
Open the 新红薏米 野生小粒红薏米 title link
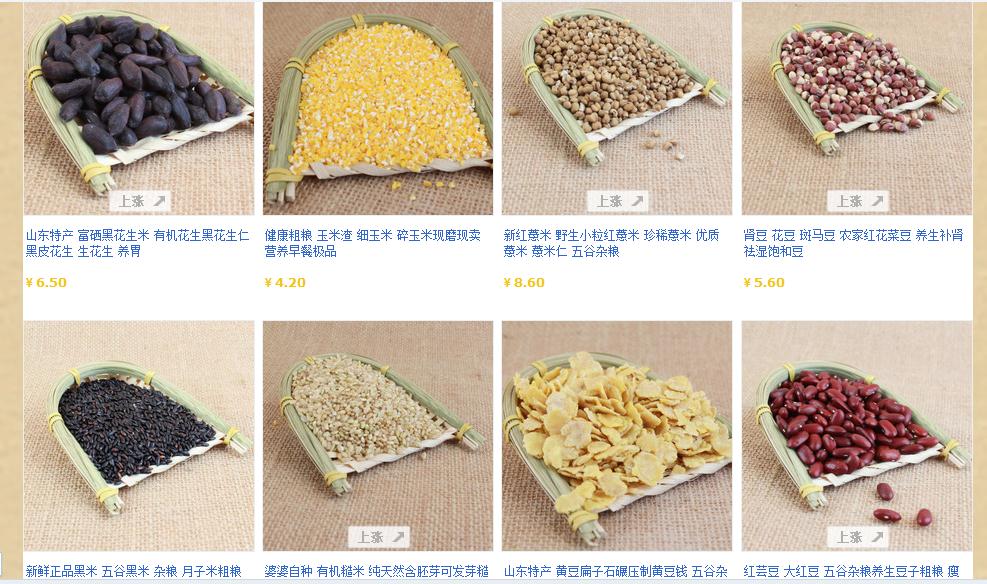pos(611,243)
